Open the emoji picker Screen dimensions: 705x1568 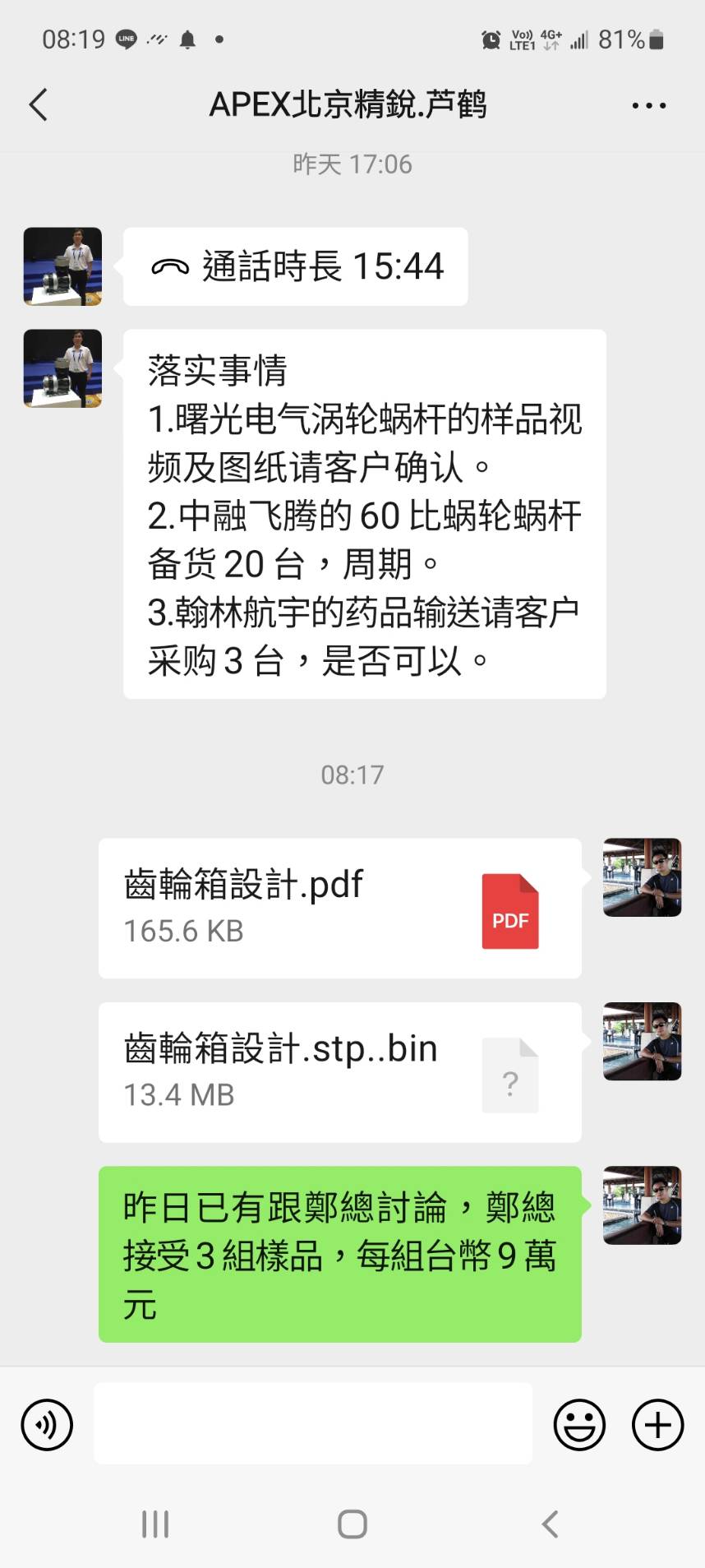pyautogui.click(x=579, y=1424)
